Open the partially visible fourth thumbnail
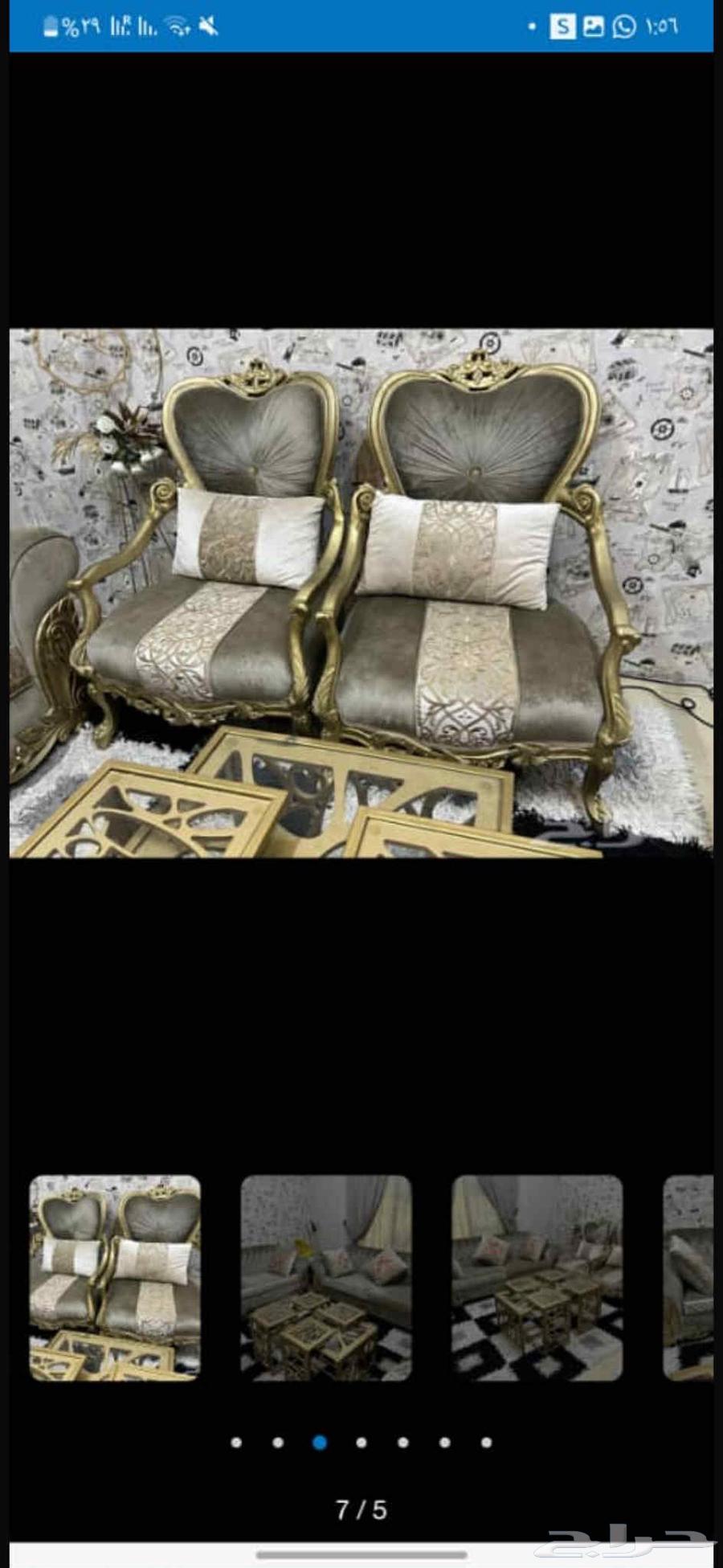This screenshot has height=1568, width=723. click(688, 1277)
